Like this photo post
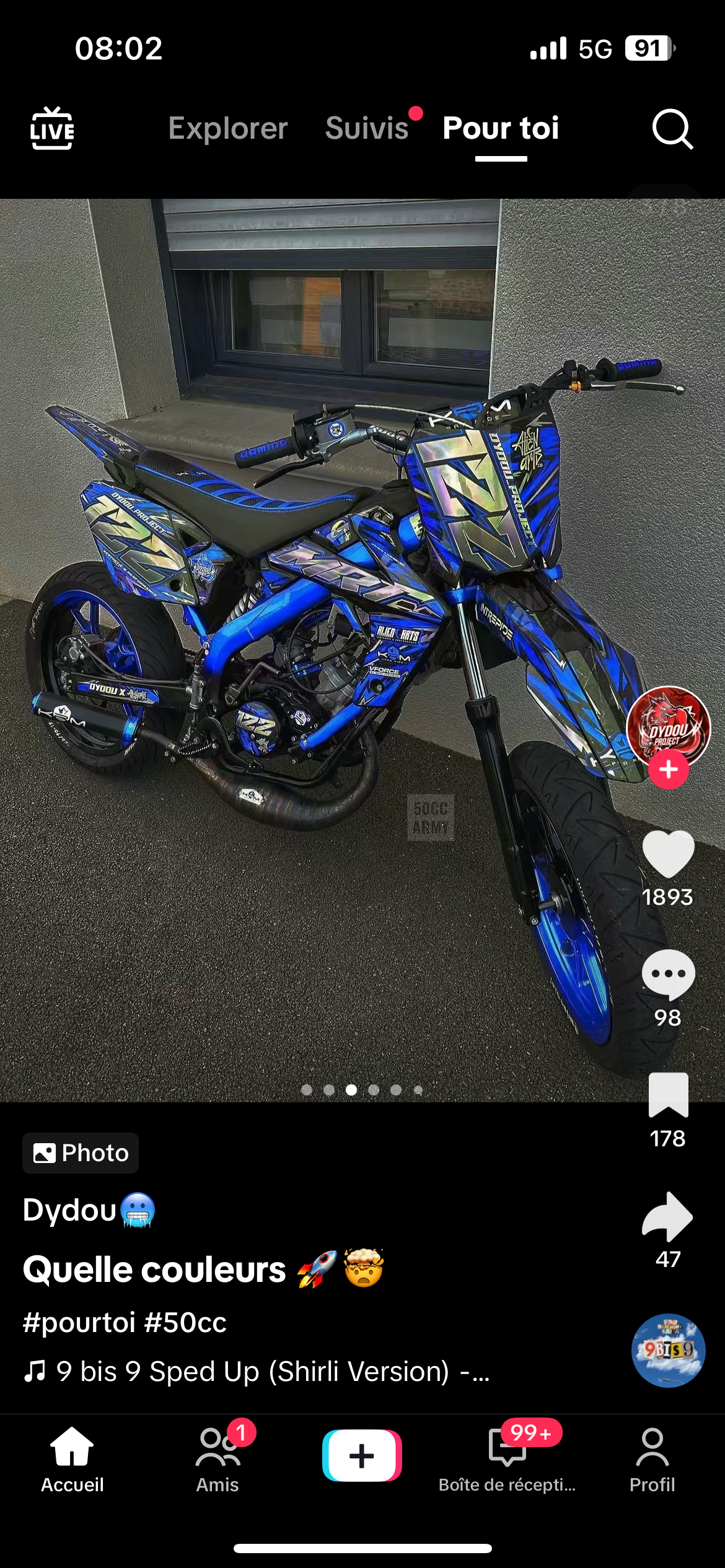The width and height of the screenshot is (725, 1568). point(667,855)
